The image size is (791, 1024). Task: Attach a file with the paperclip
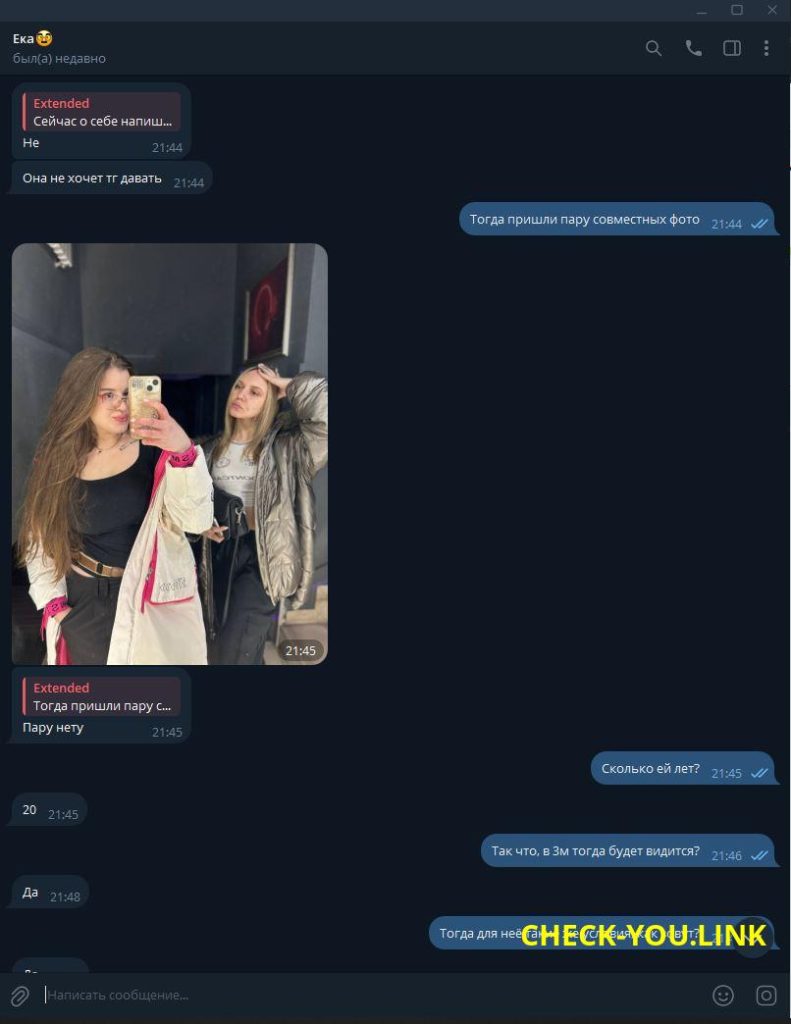(x=19, y=995)
